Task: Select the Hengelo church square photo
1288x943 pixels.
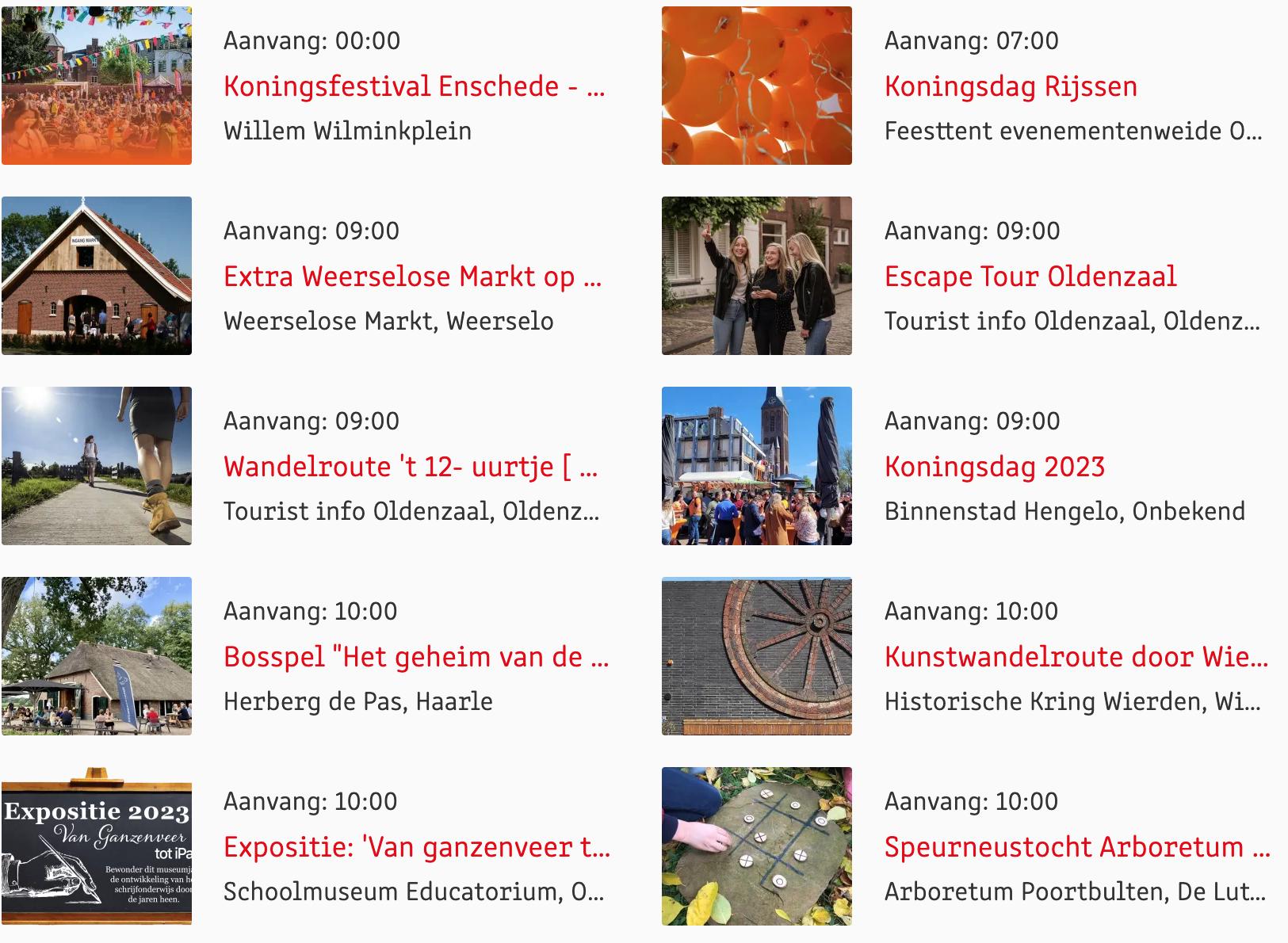Action: click(x=757, y=466)
